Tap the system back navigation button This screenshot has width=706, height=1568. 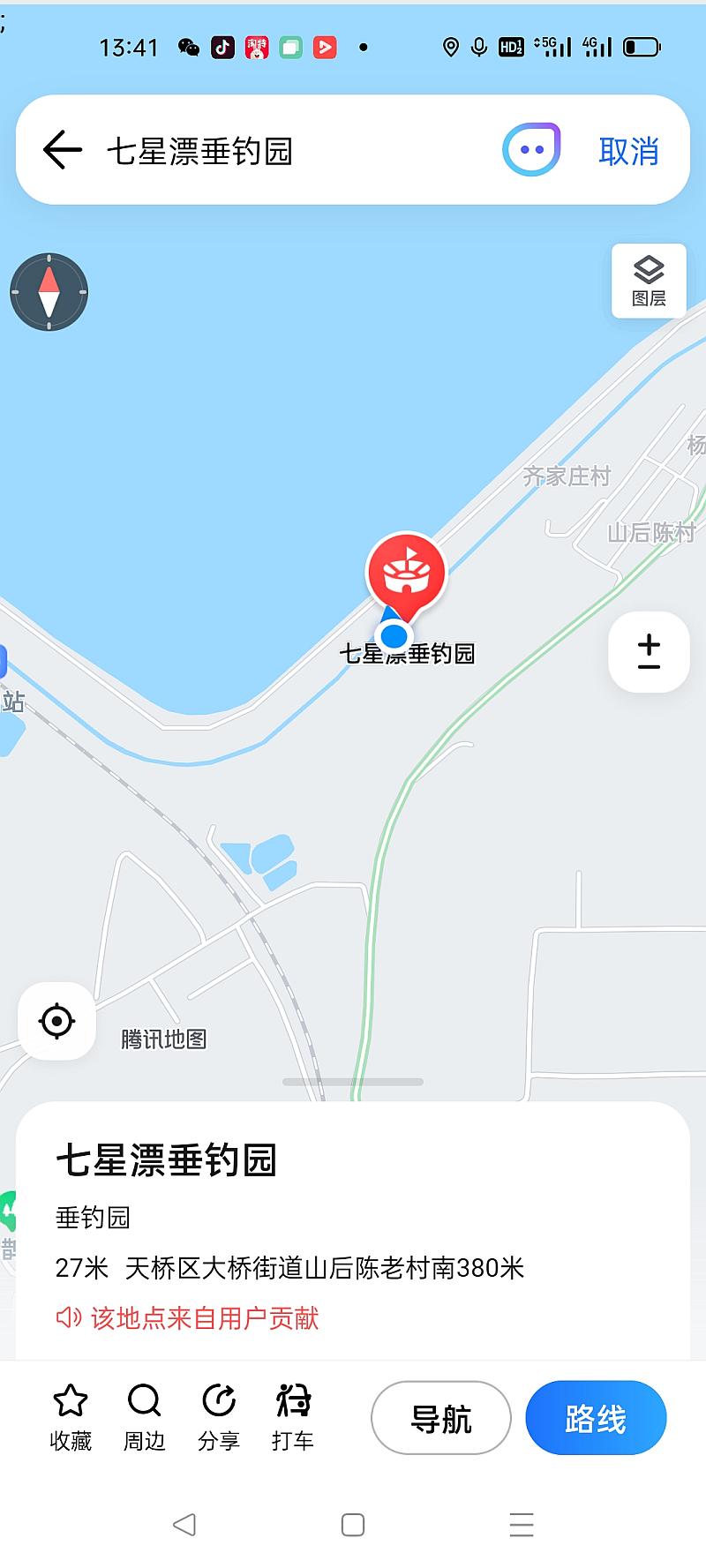(184, 1525)
